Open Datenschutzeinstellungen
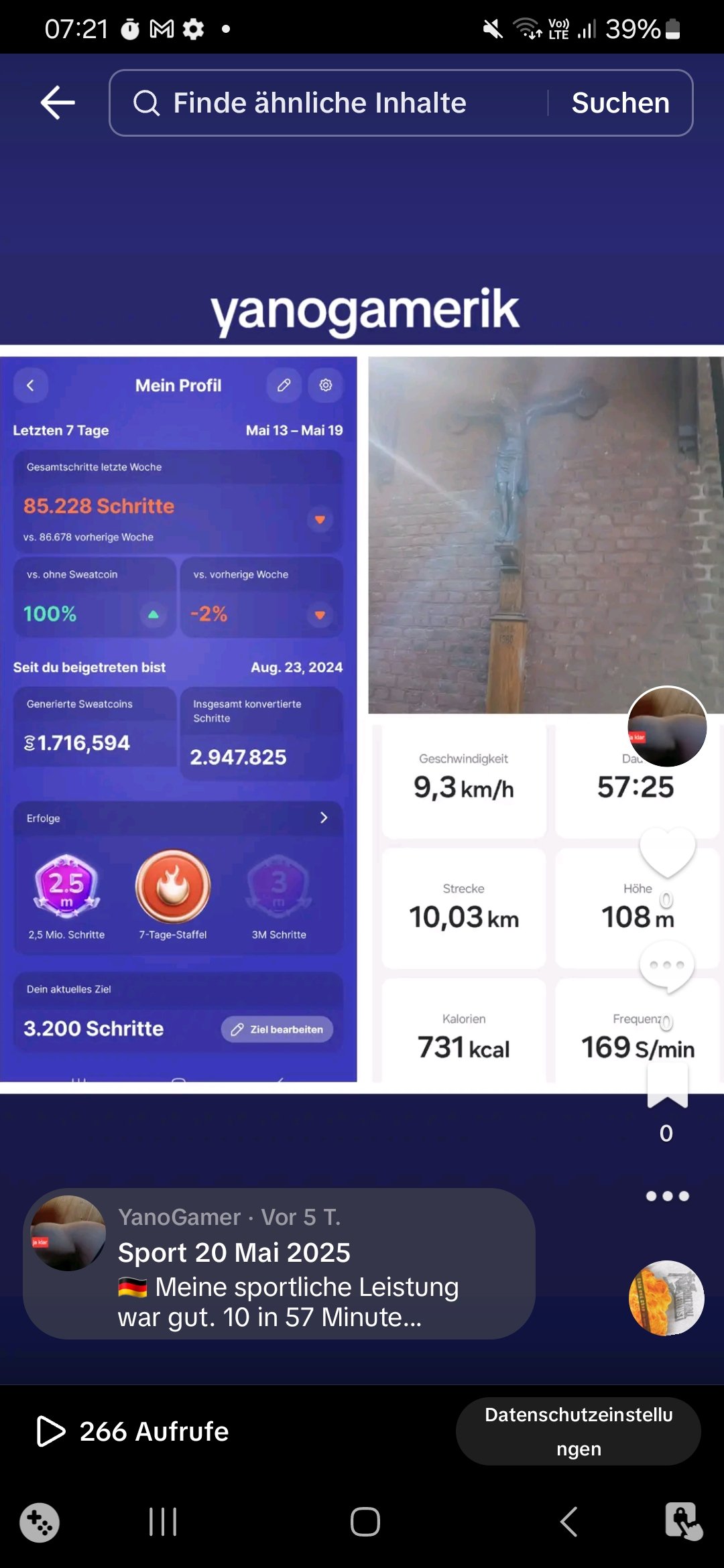This screenshot has height=1568, width=724. point(579,1431)
